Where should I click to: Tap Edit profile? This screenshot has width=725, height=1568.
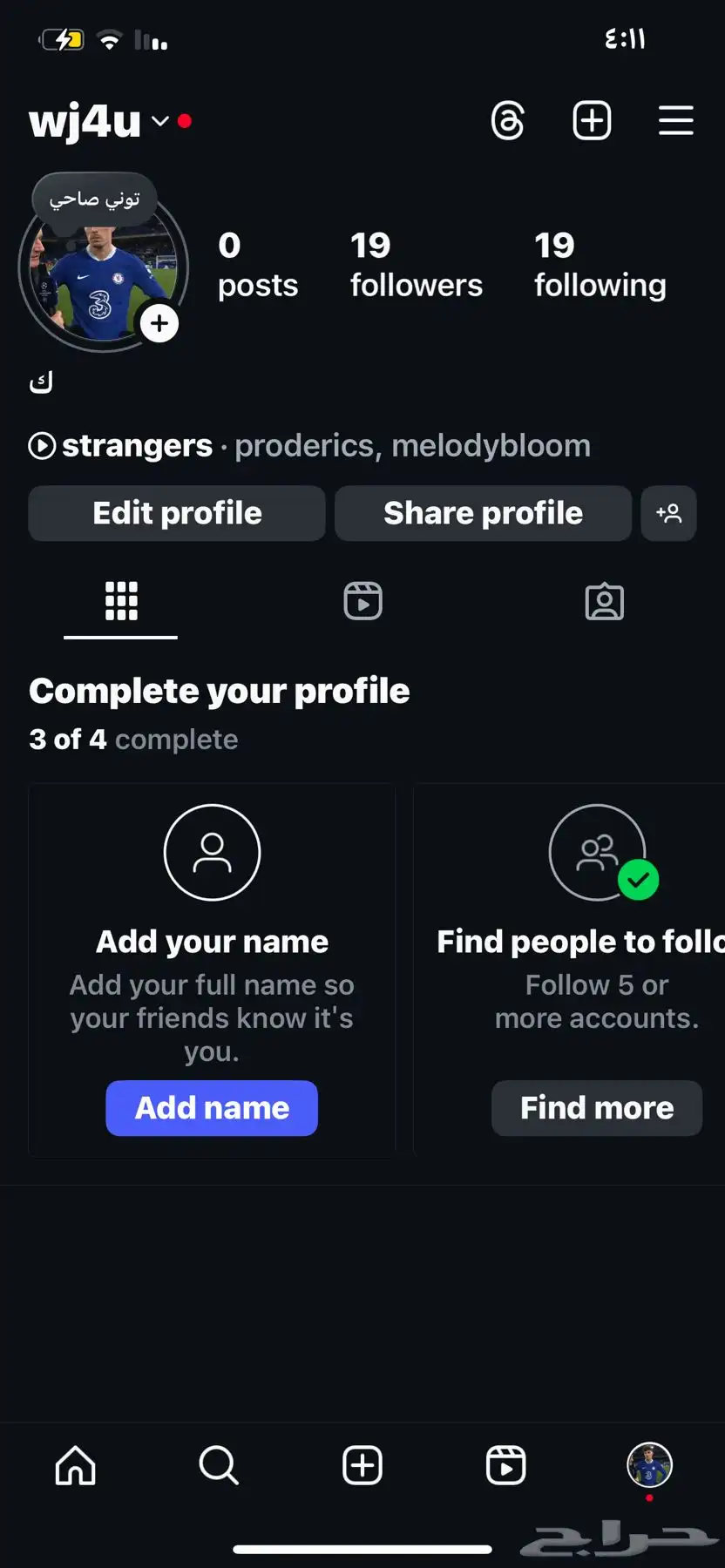177,513
